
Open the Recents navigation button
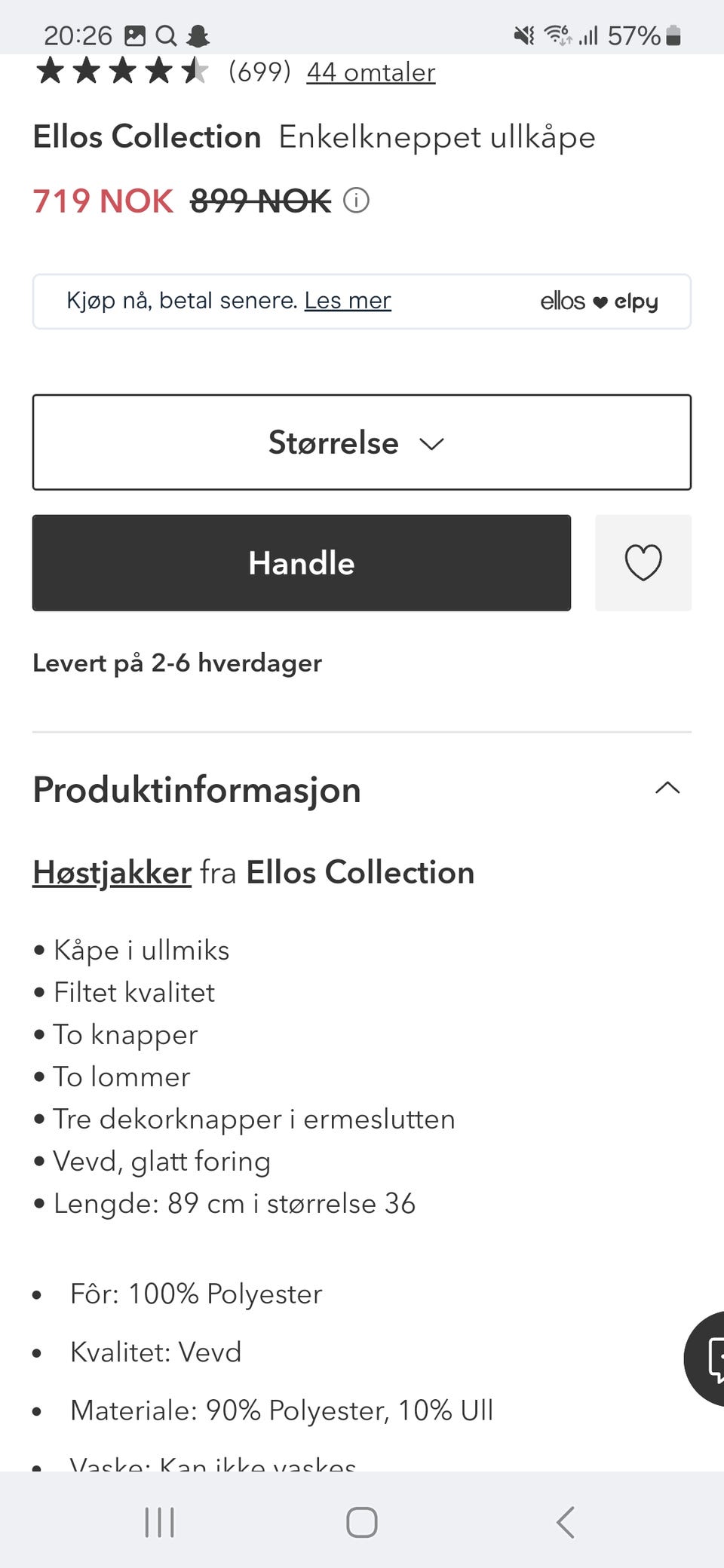158,1521
